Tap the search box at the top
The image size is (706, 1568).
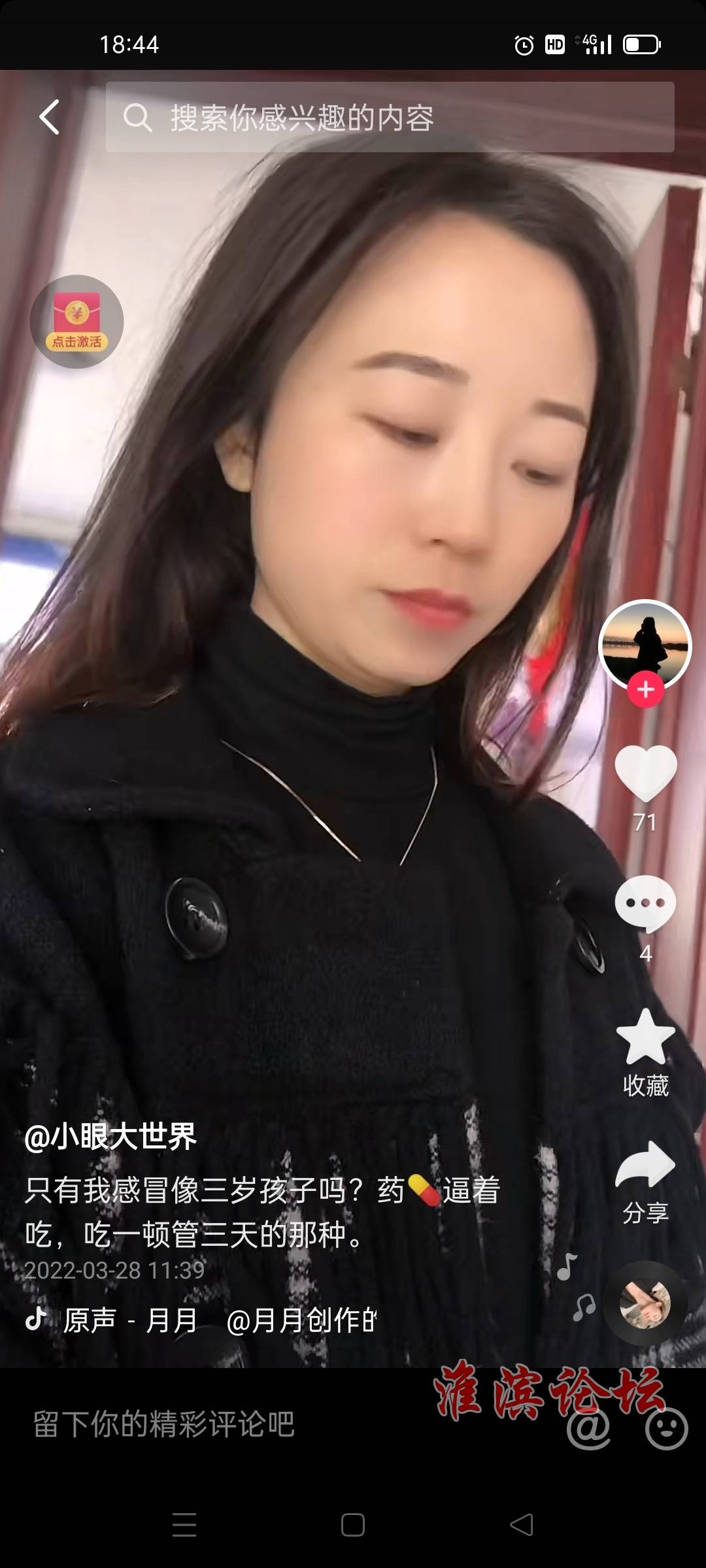(390, 118)
